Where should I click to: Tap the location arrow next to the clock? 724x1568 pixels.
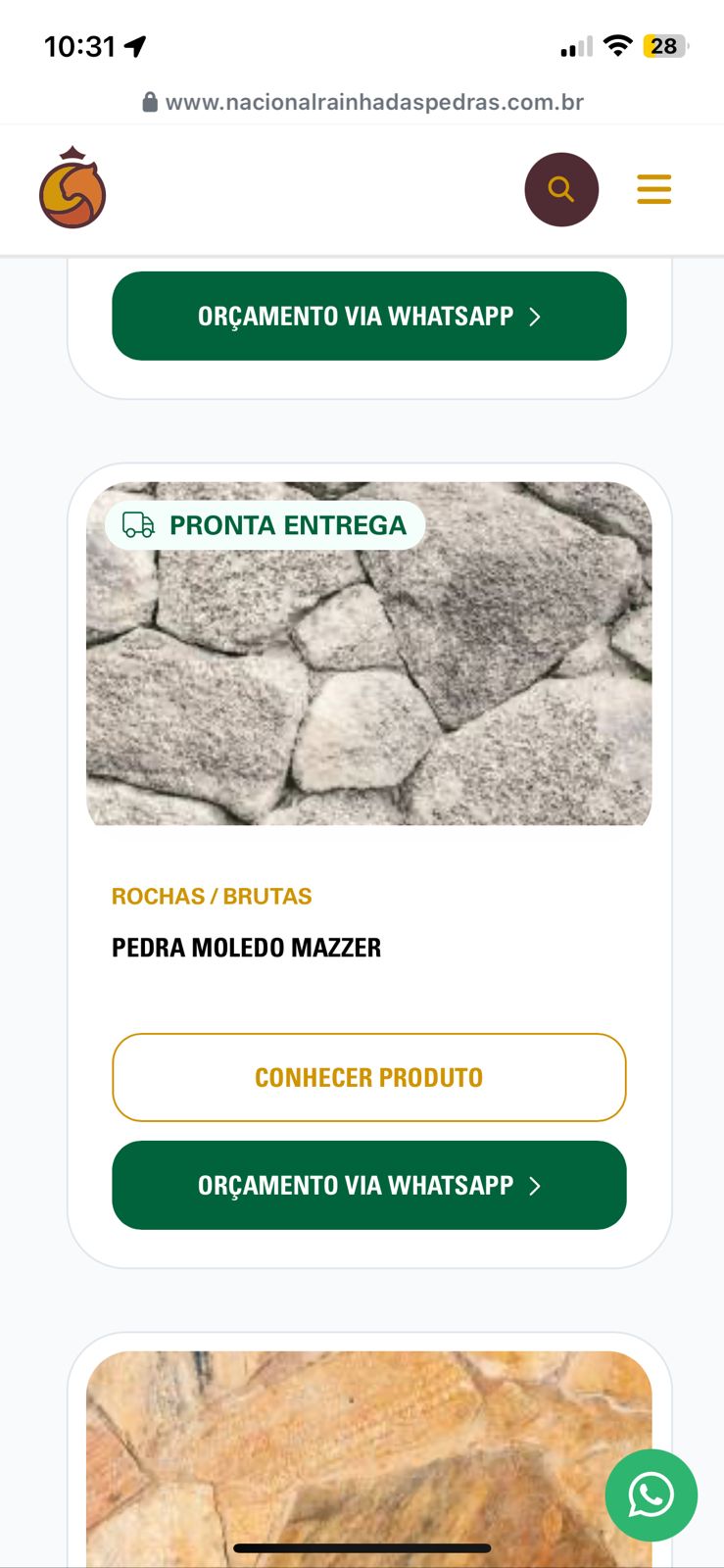136,45
